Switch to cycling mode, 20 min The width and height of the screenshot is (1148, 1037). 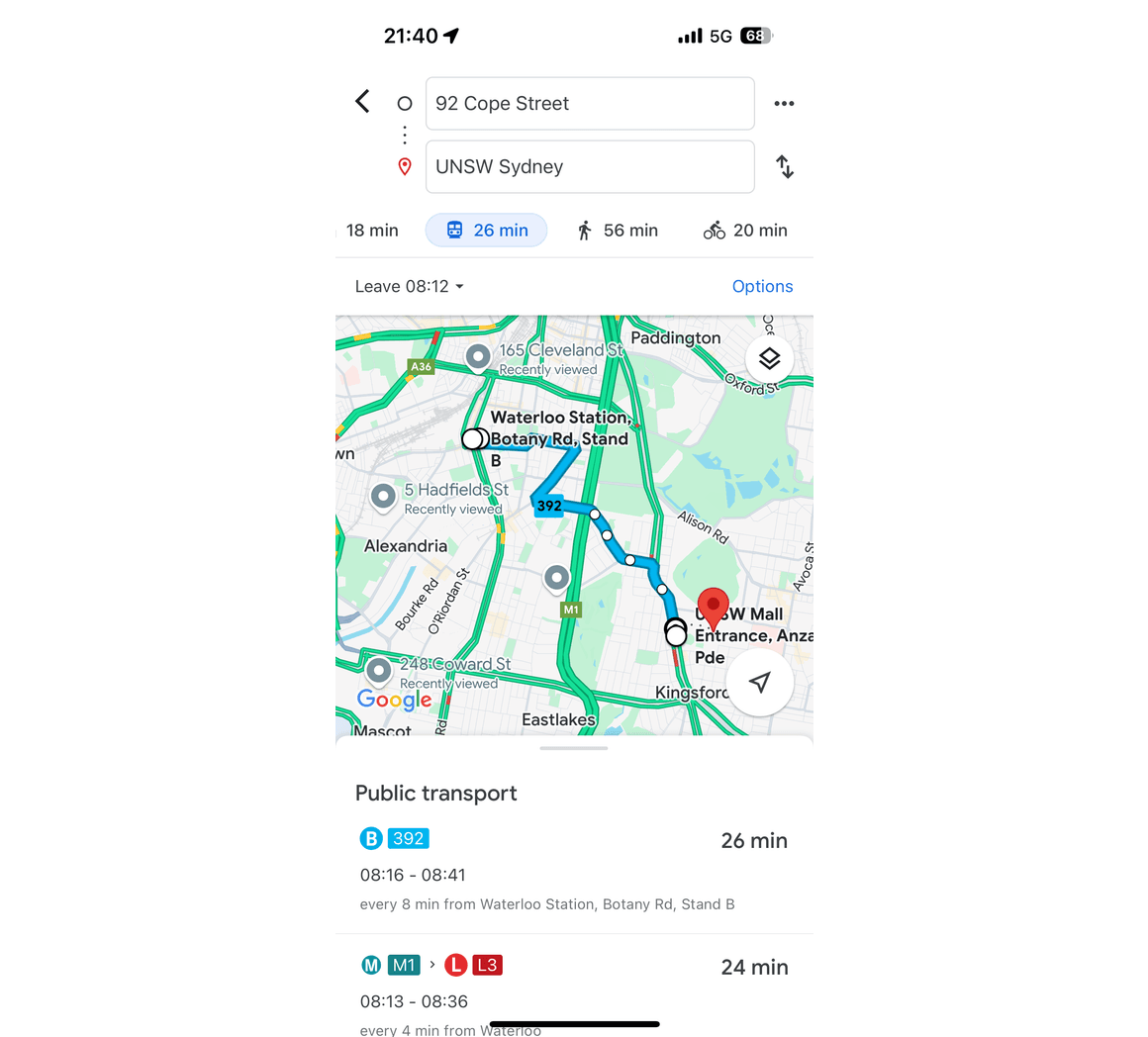click(746, 231)
